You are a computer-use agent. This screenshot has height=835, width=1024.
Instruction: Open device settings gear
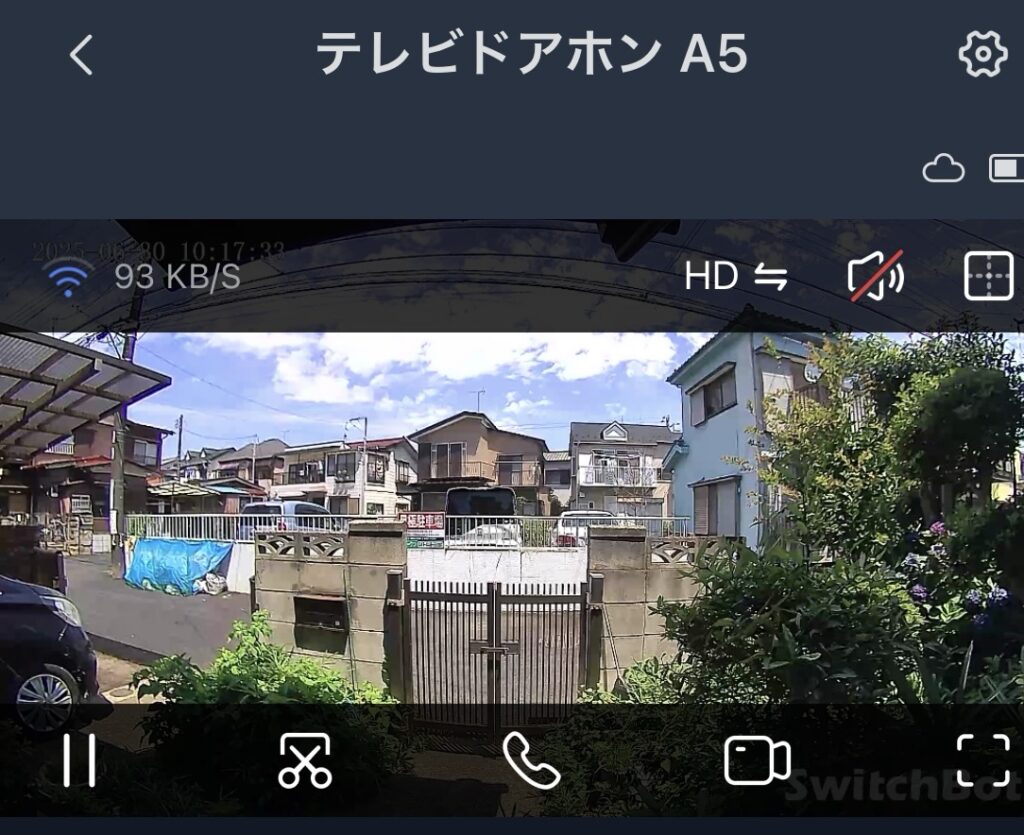pyautogui.click(x=982, y=54)
